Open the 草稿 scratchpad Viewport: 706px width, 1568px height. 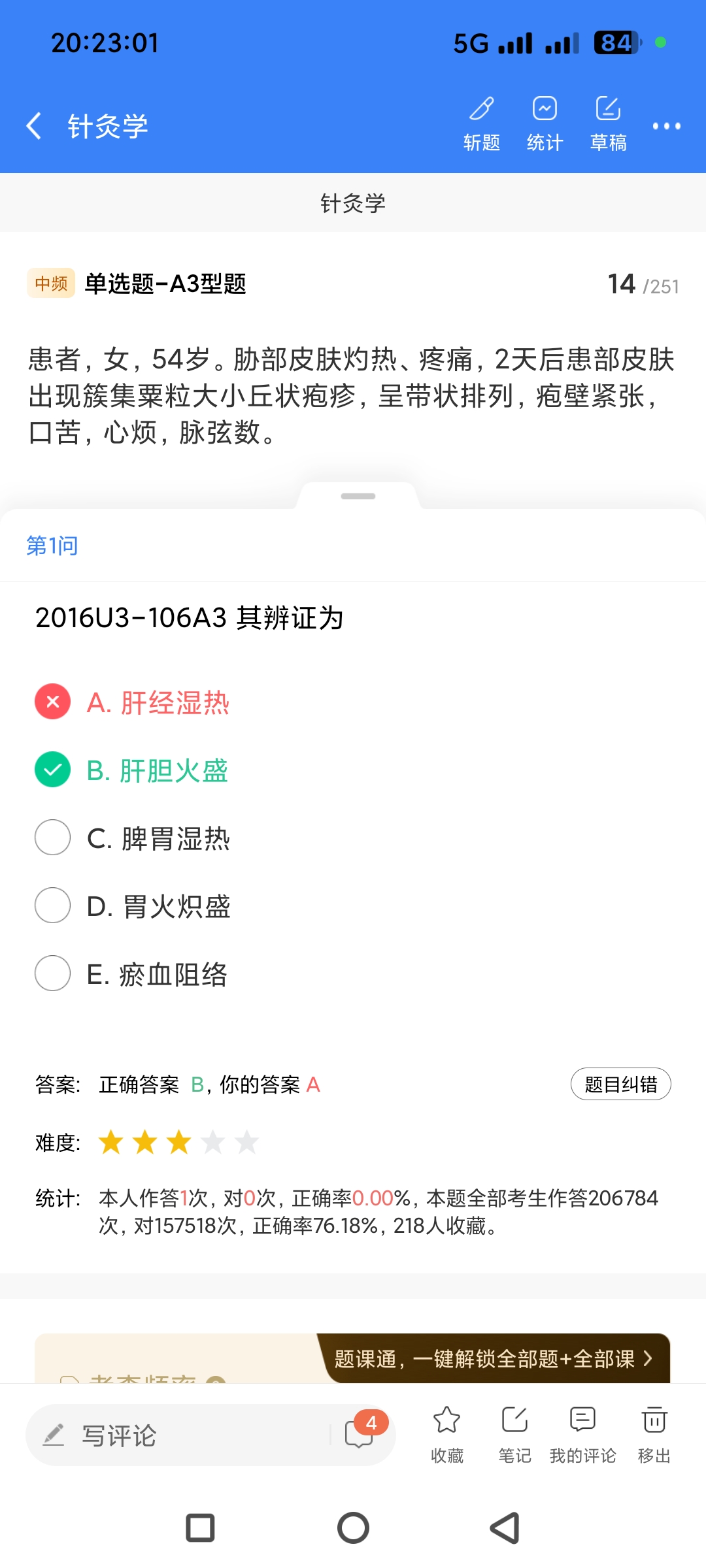[x=608, y=123]
